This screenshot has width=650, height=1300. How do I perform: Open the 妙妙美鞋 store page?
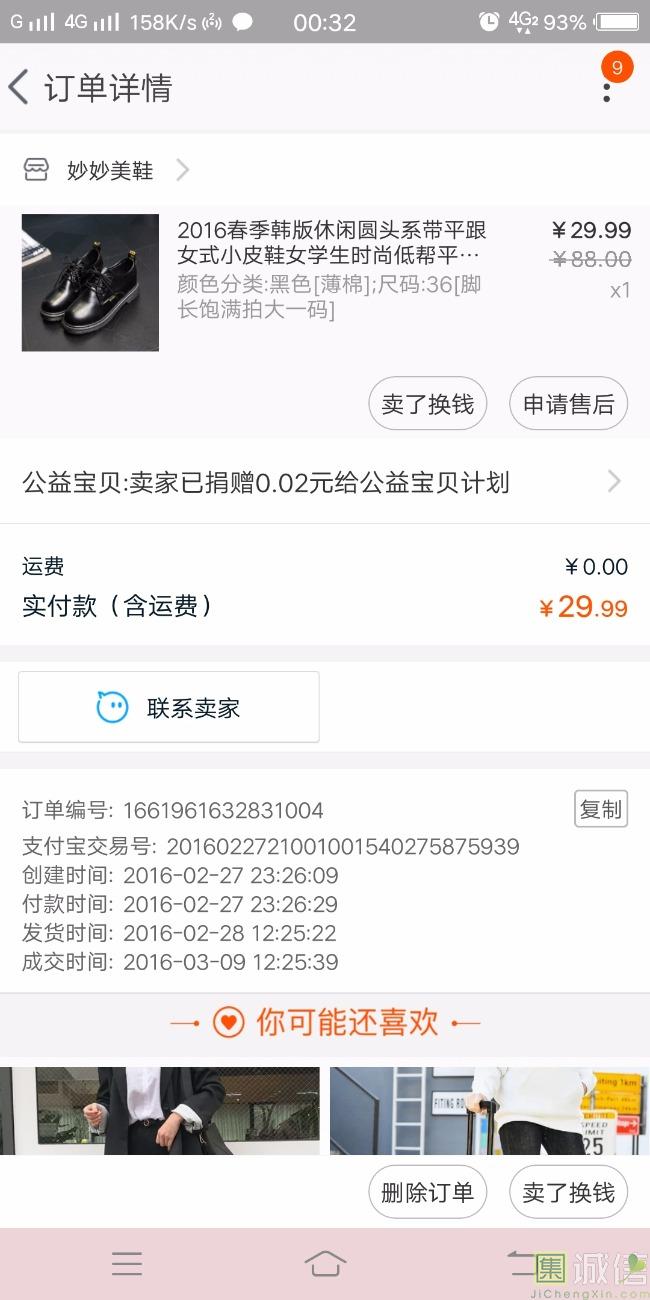coord(108,171)
